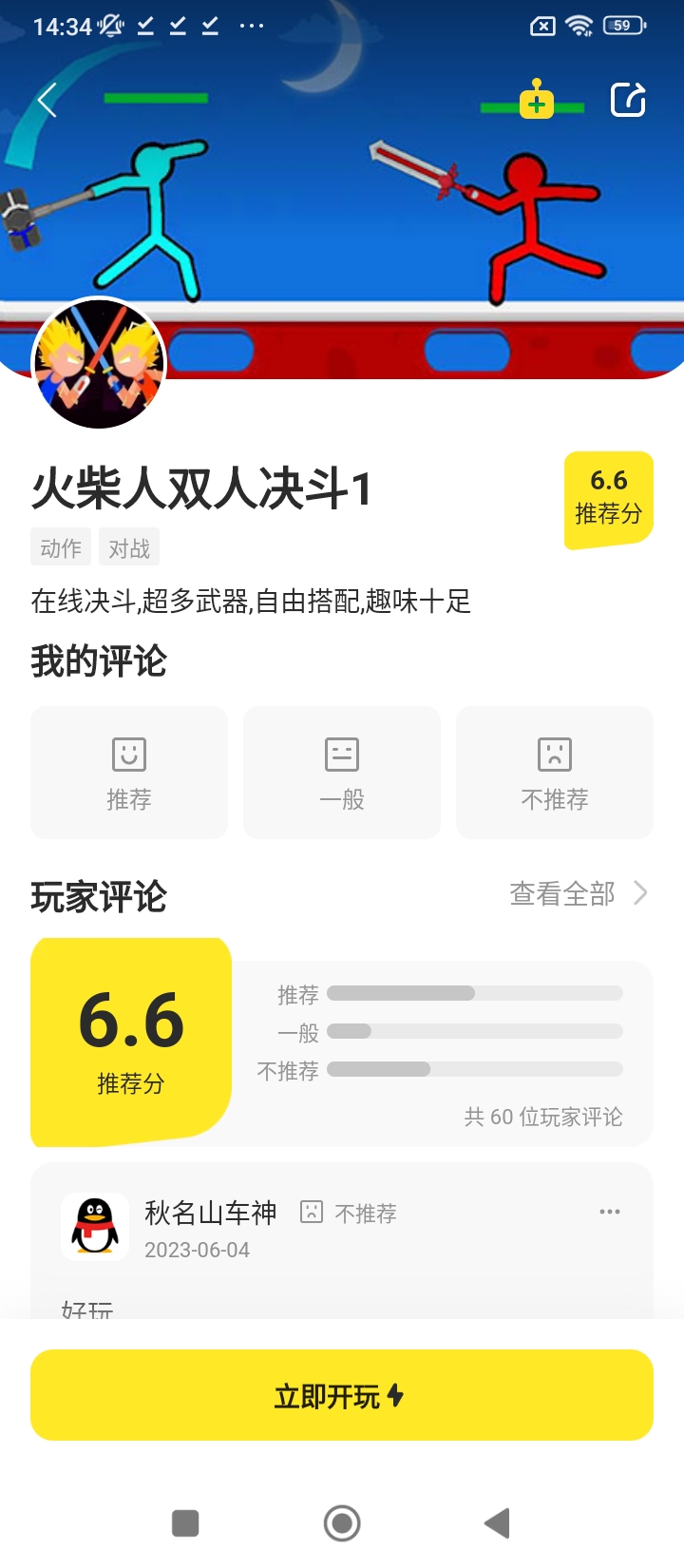Rate the game as 推荐

(x=129, y=773)
